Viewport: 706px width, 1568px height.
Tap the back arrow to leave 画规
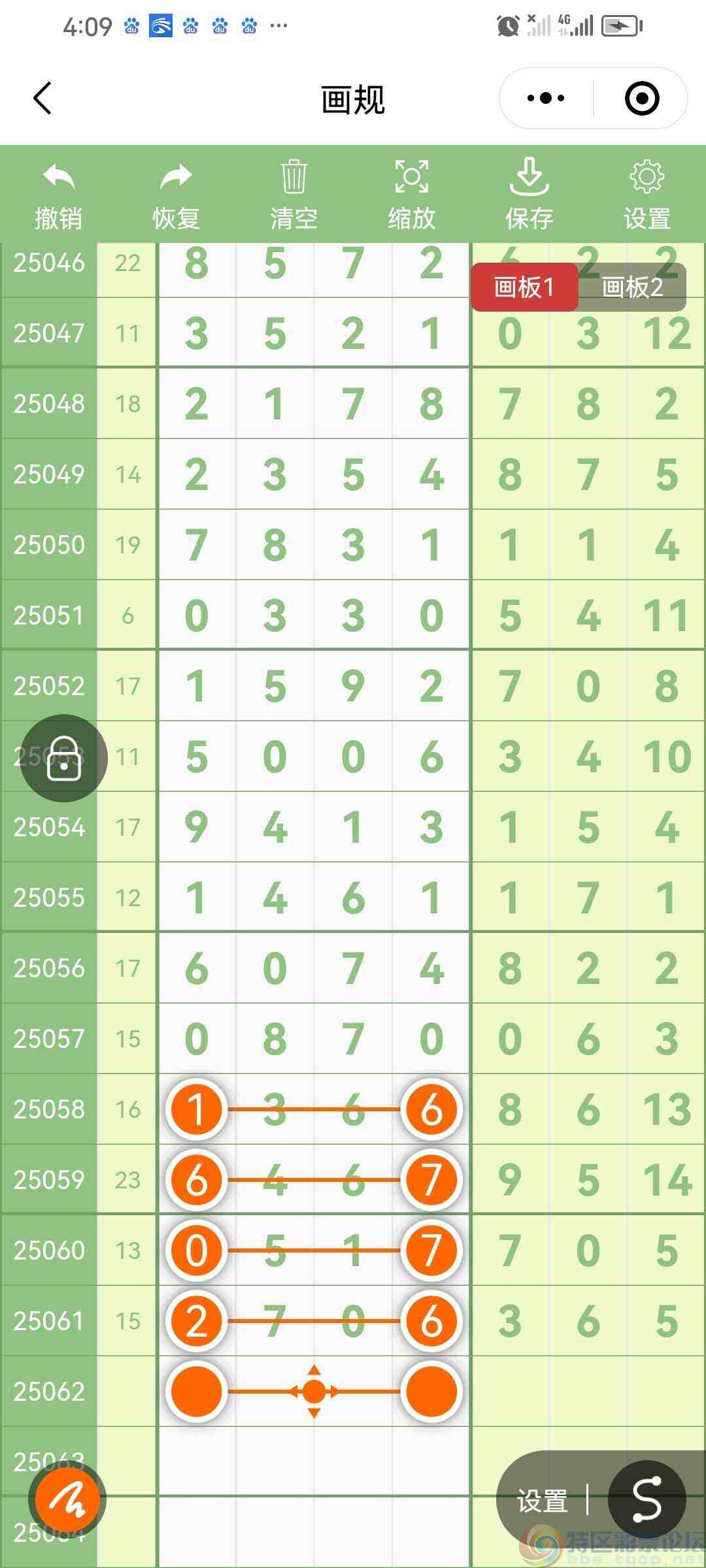[x=41, y=98]
